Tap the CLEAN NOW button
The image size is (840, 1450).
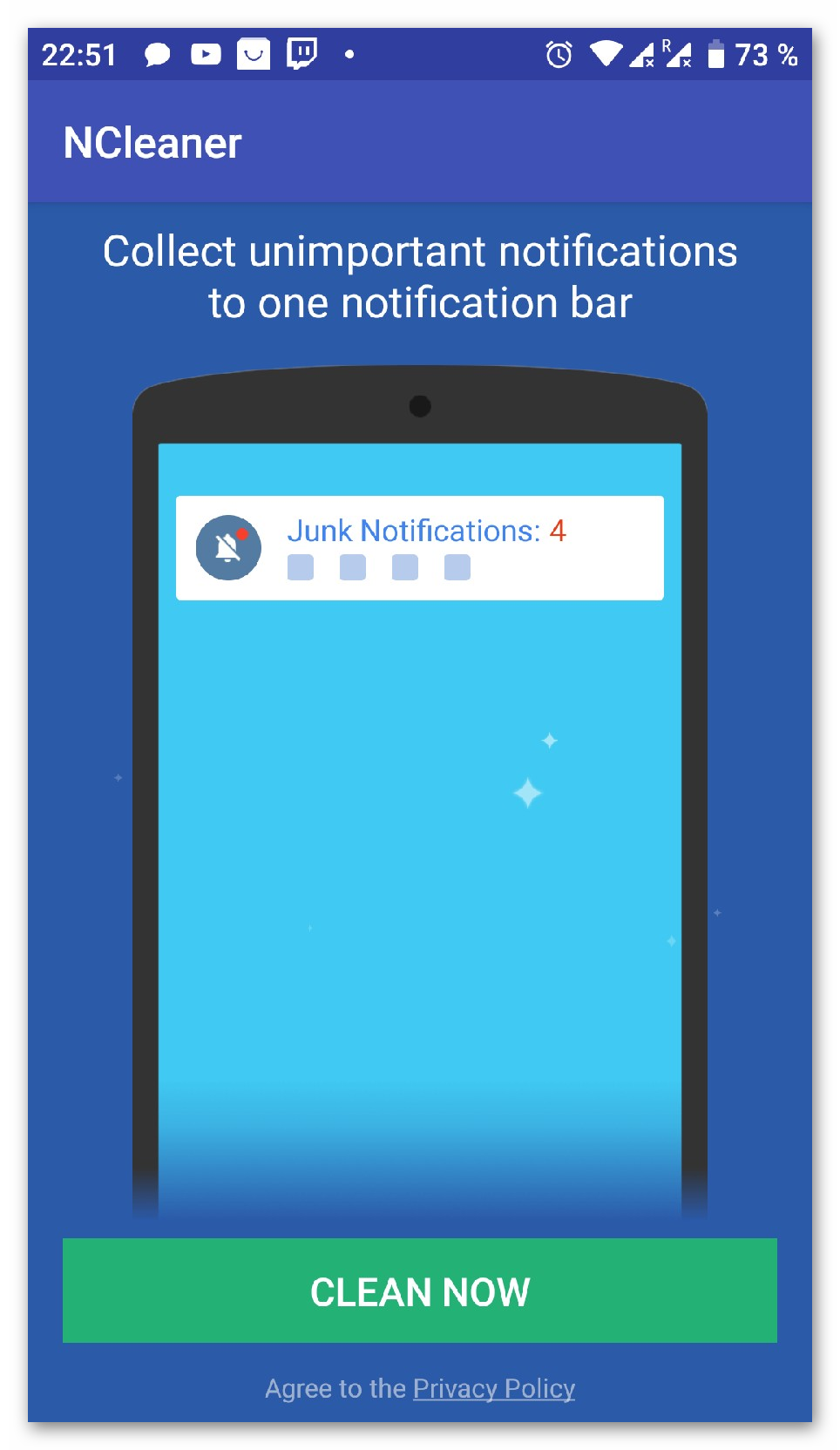[x=419, y=1291]
